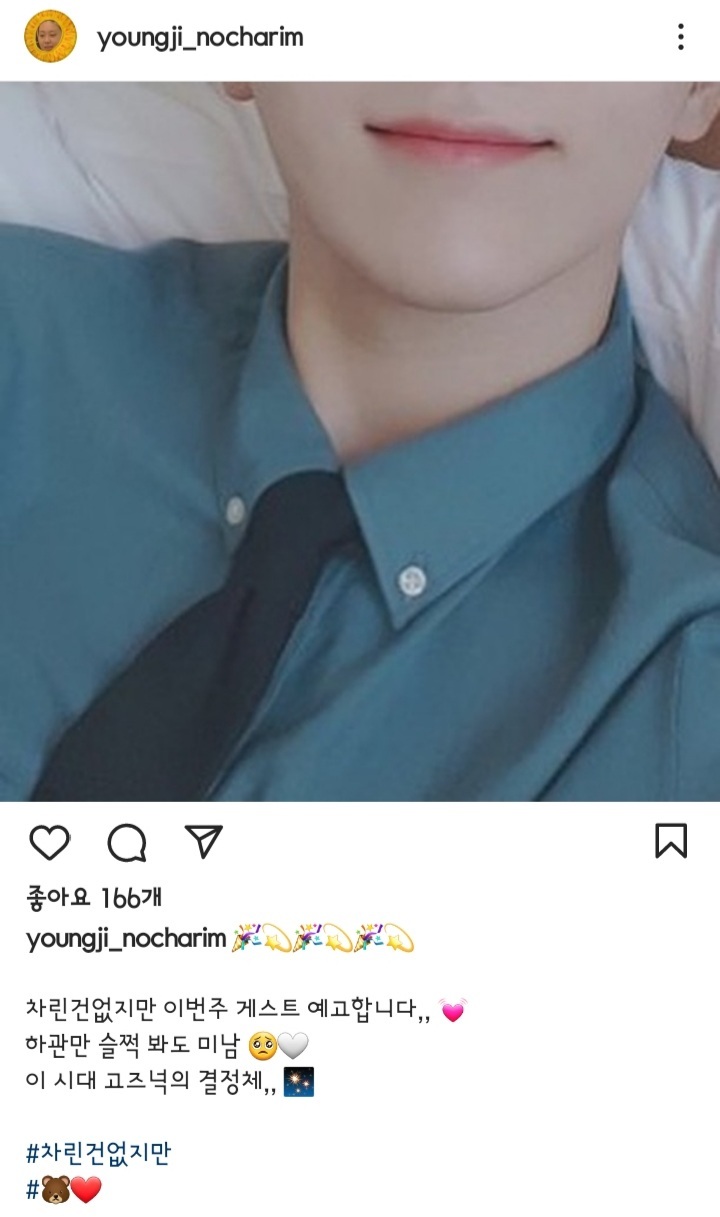Like this post with the heart icon
Image resolution: width=720 pixels, height=1217 pixels.
[49, 842]
